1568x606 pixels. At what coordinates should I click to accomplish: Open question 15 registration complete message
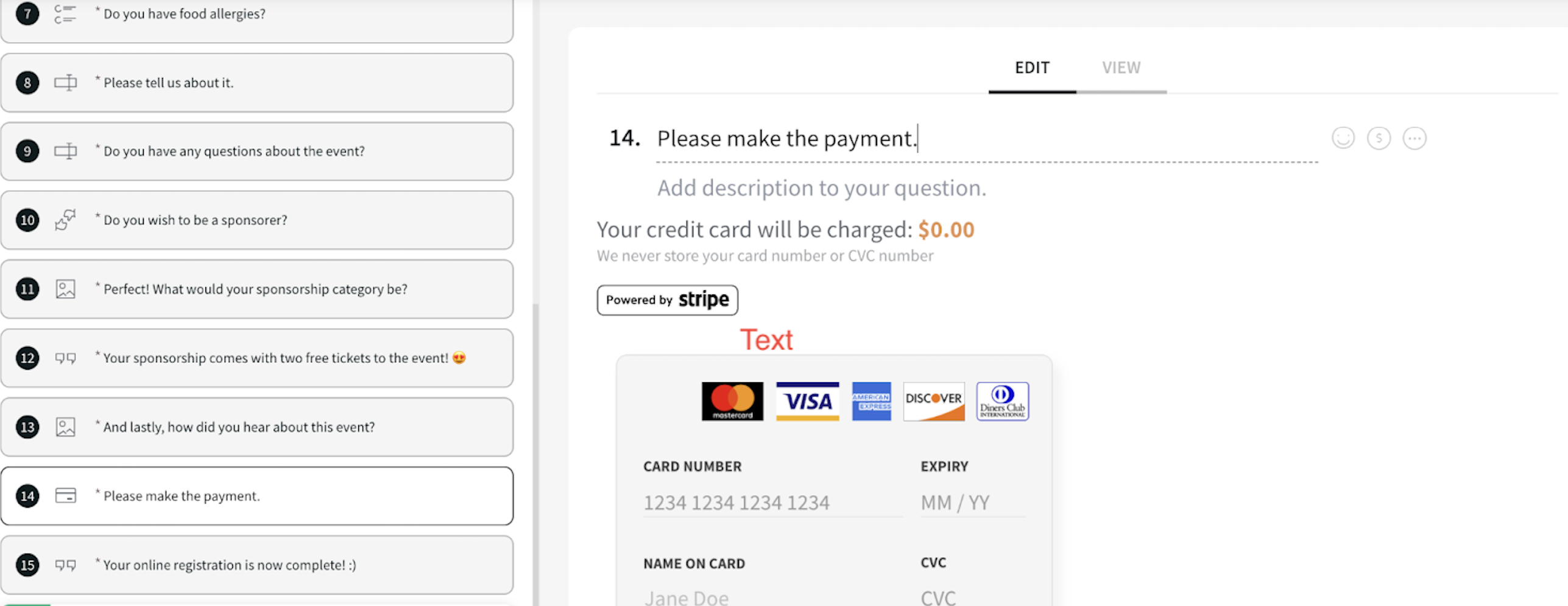[256, 565]
